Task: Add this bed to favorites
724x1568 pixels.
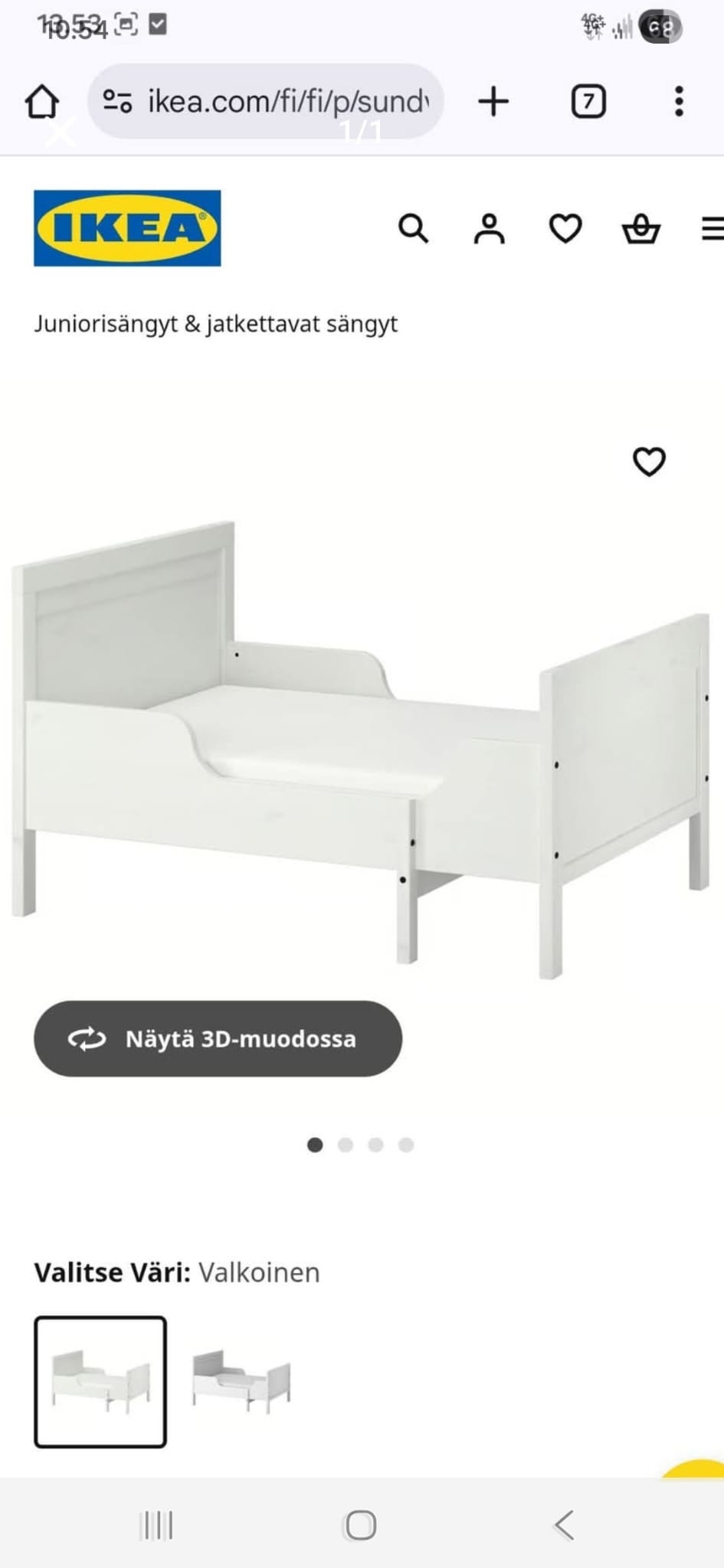Action: point(649,461)
